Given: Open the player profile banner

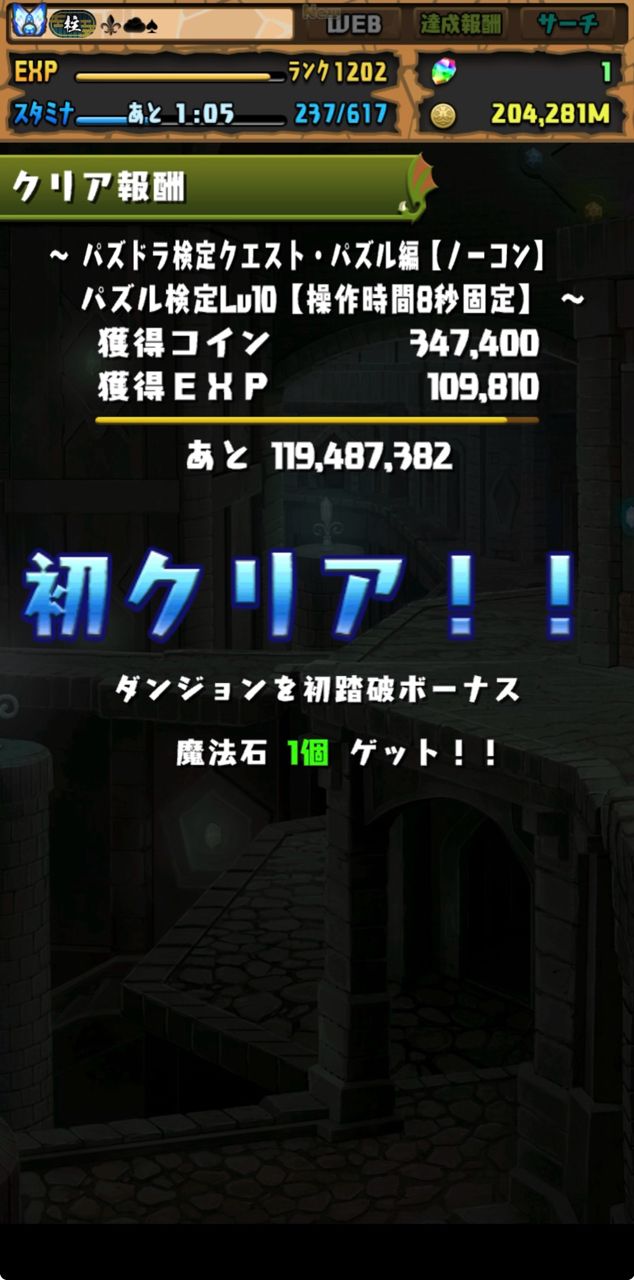Looking at the screenshot, I should pos(150,23).
